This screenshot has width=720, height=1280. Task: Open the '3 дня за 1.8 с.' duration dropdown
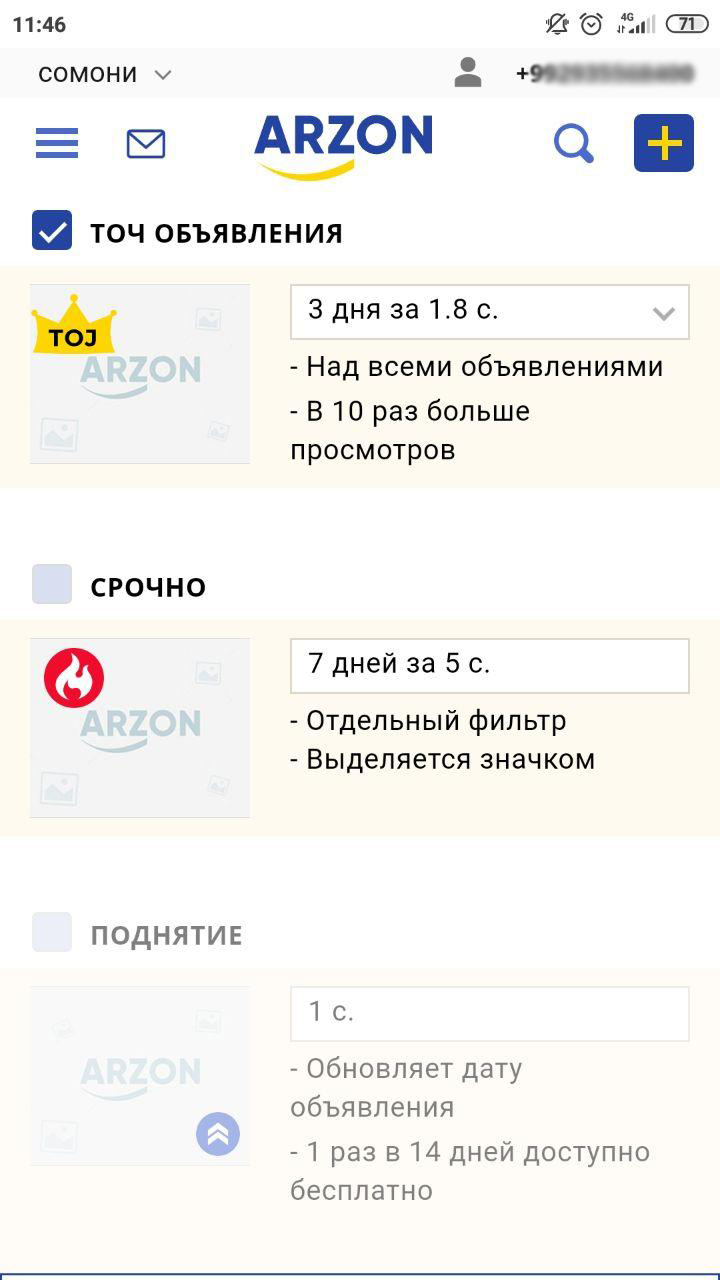[x=489, y=312]
